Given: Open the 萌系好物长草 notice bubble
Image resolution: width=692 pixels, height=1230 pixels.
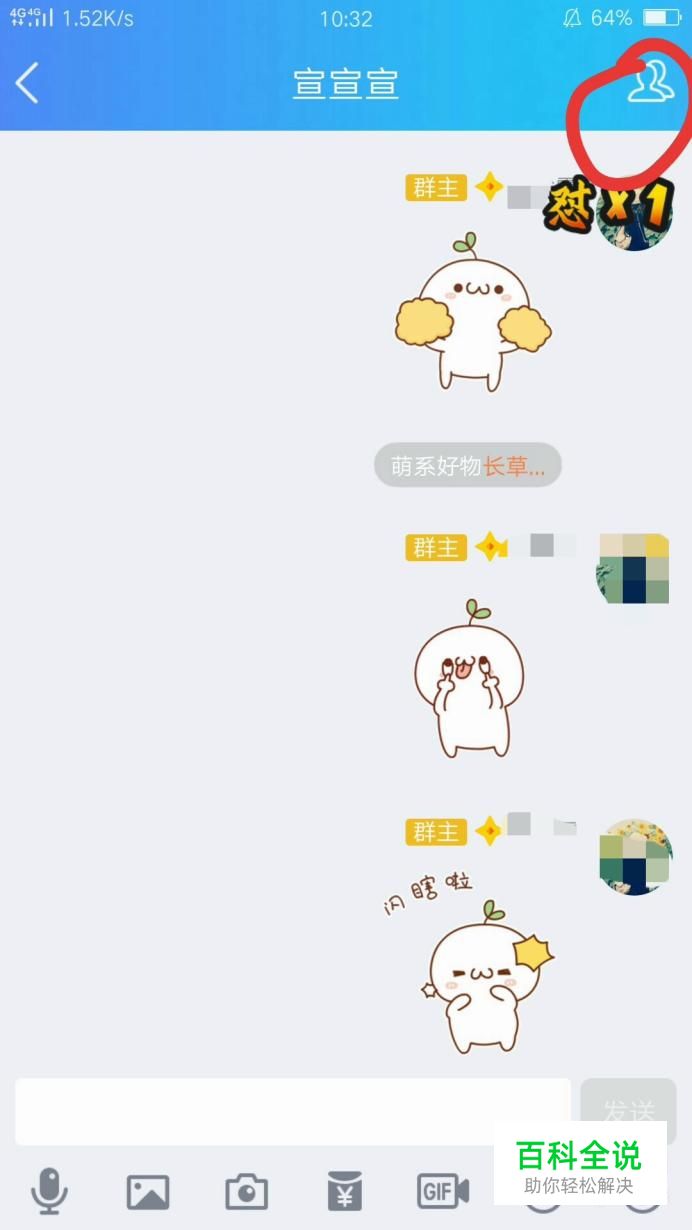Looking at the screenshot, I should (468, 466).
